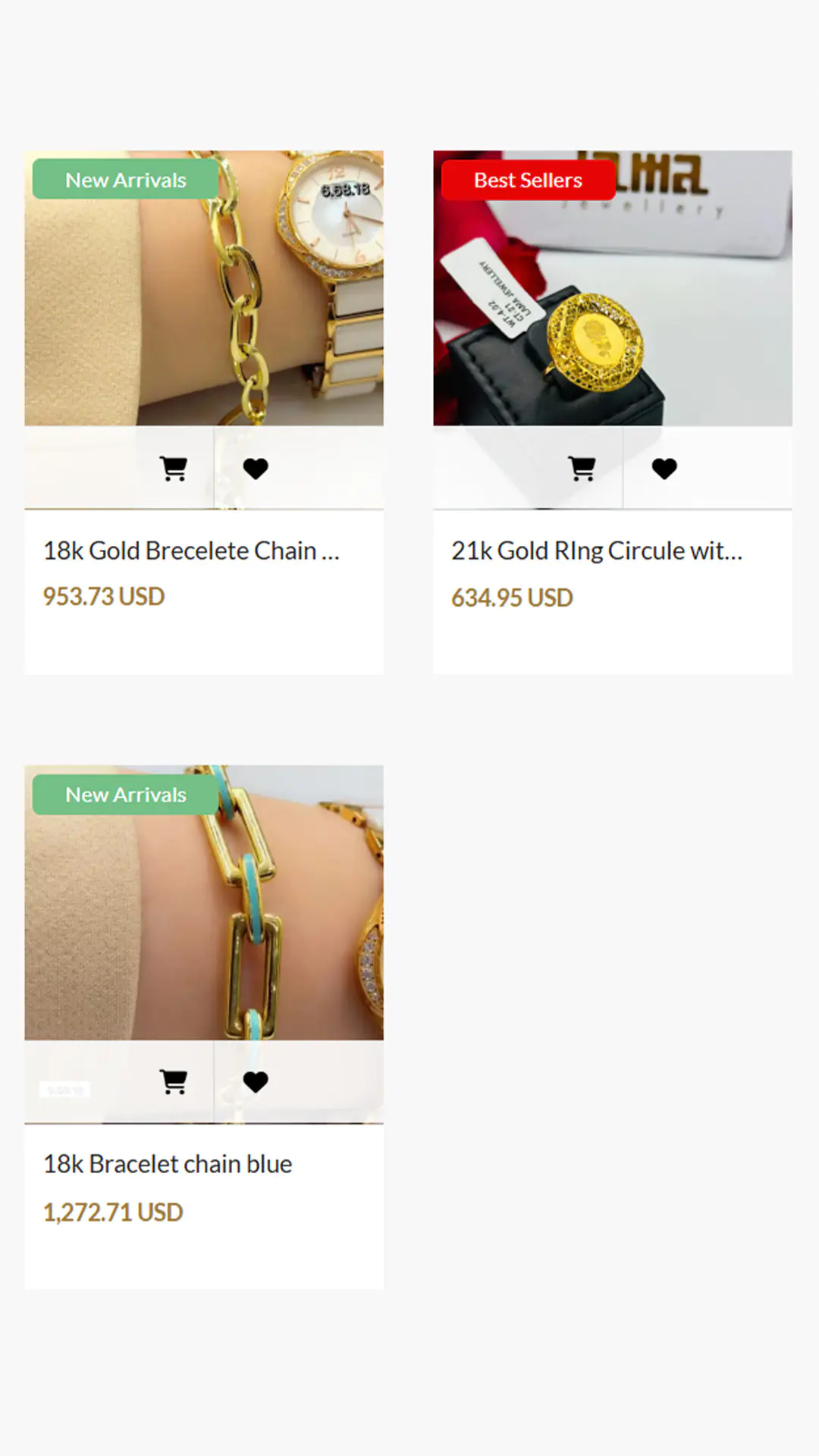Add 21k Gold Ring Circule to cart
The image size is (819, 1456).
tap(582, 469)
